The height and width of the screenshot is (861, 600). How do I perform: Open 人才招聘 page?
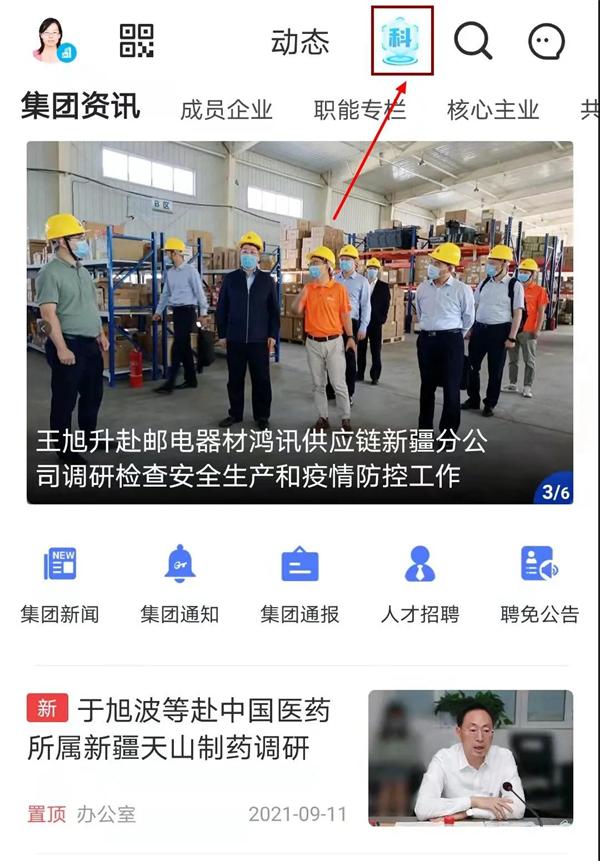click(420, 583)
